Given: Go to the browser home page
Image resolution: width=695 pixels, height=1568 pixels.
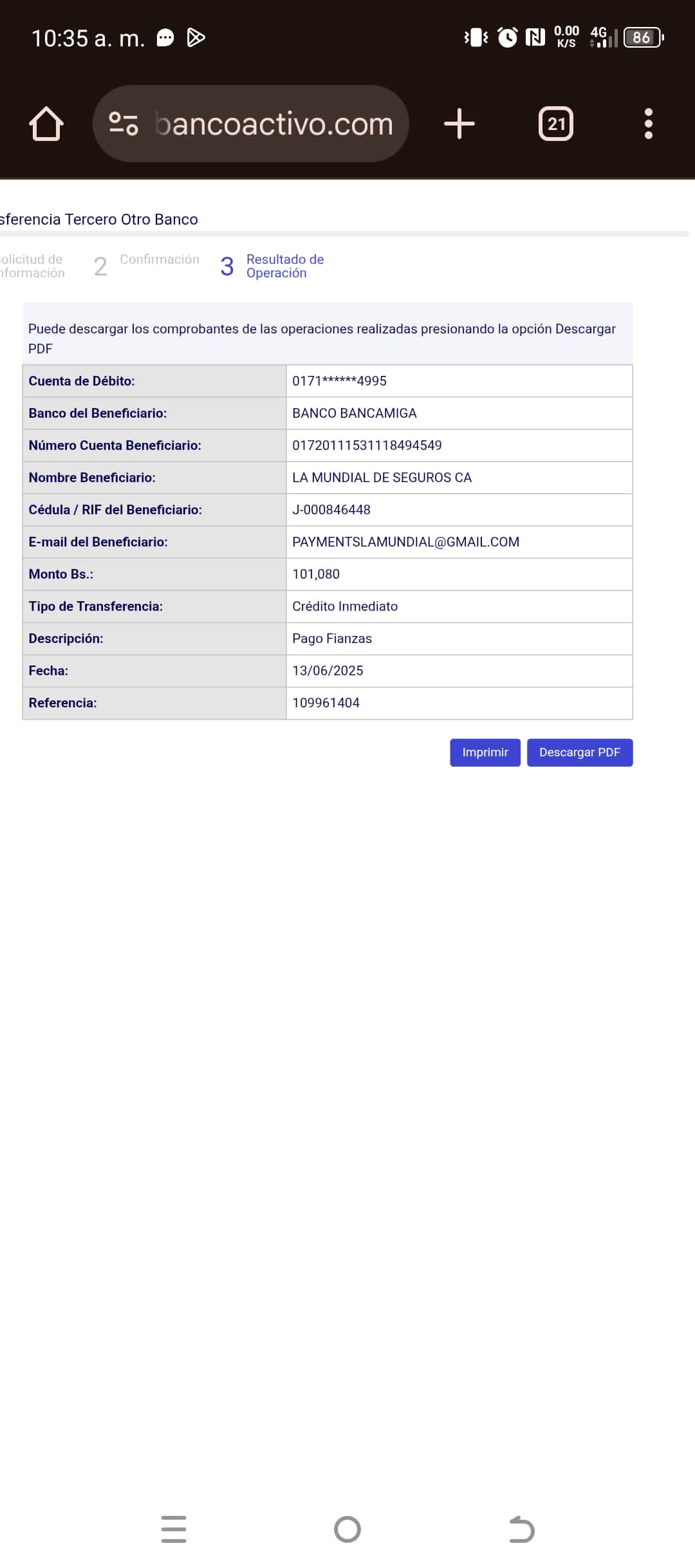Looking at the screenshot, I should click(46, 124).
